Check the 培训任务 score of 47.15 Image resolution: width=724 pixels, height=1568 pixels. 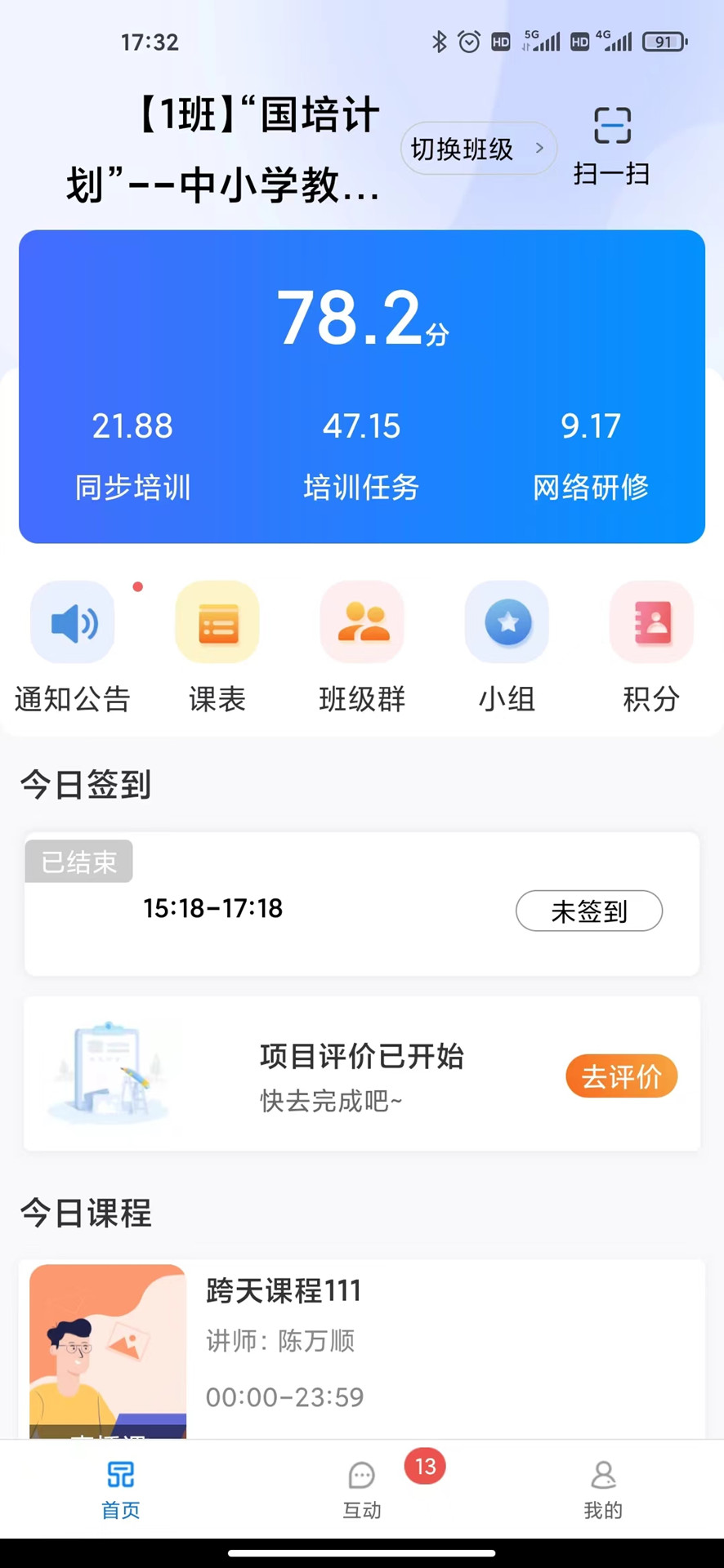click(x=362, y=453)
